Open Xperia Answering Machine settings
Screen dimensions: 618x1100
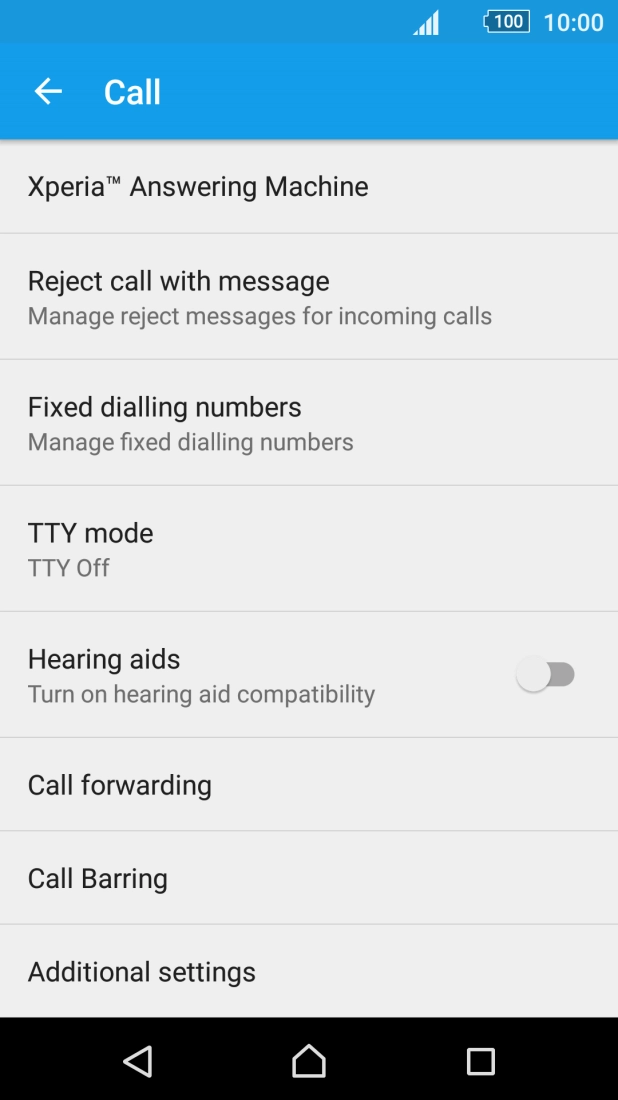pos(198,187)
